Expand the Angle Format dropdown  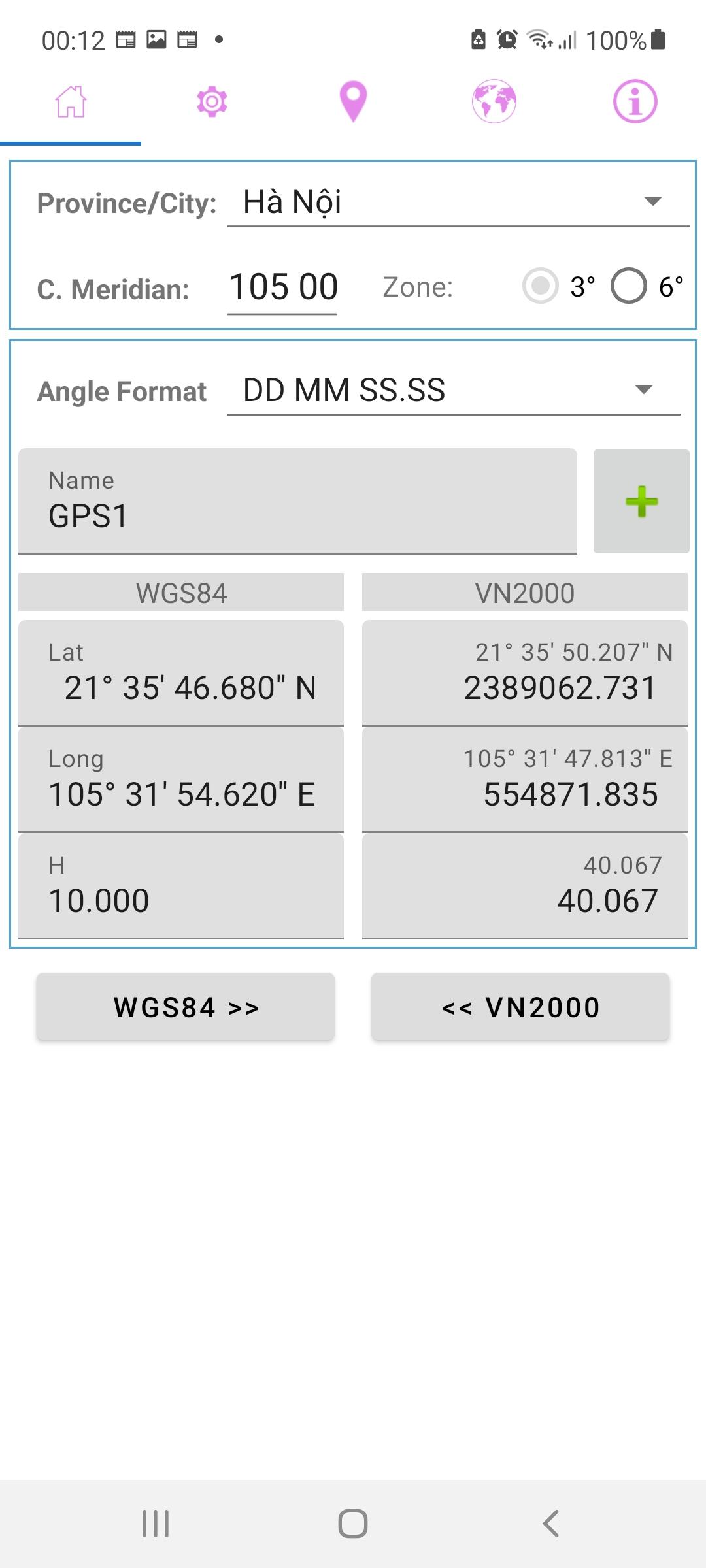pos(454,390)
